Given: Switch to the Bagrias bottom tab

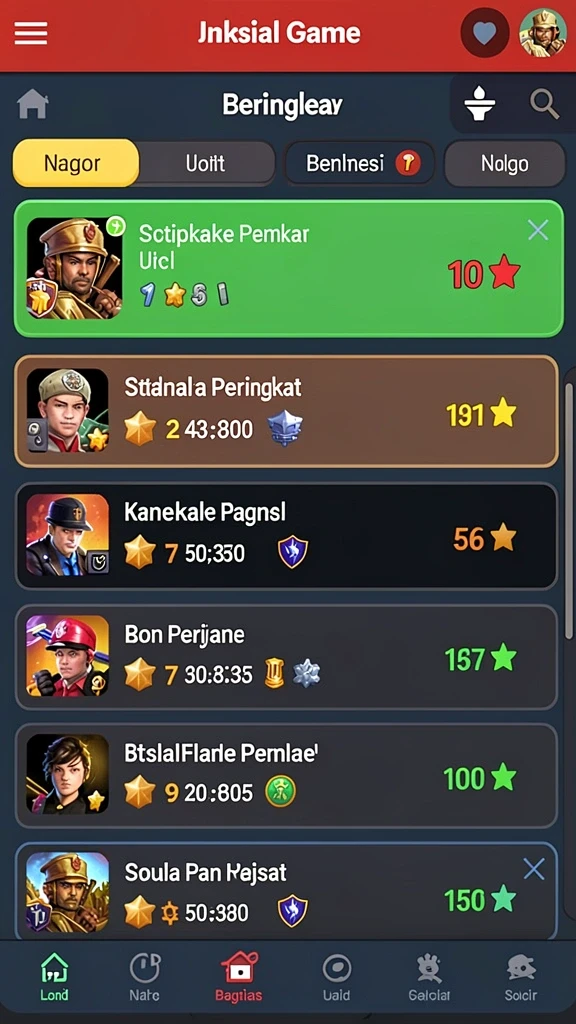Looking at the screenshot, I should [x=238, y=976].
